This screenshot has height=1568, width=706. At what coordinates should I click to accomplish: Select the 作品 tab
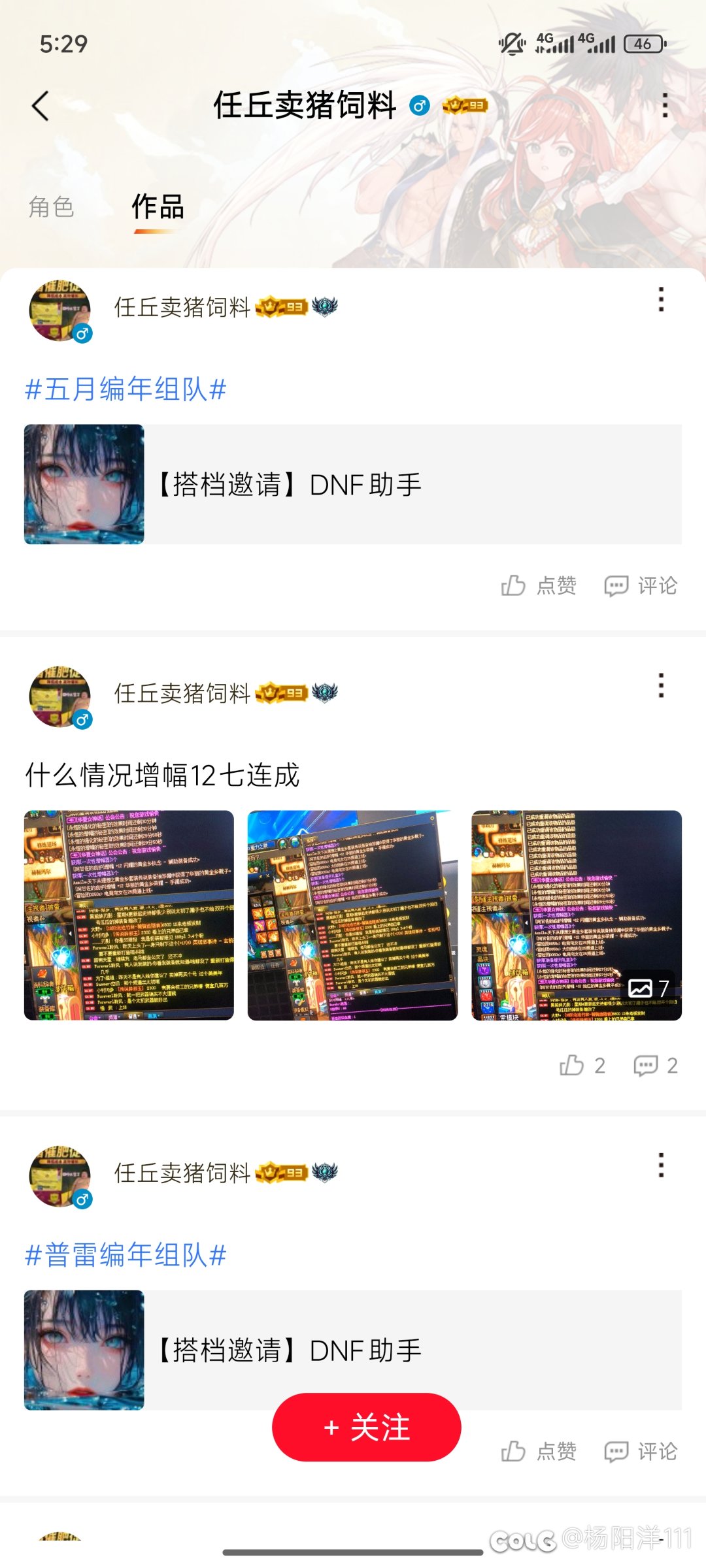pyautogui.click(x=158, y=207)
